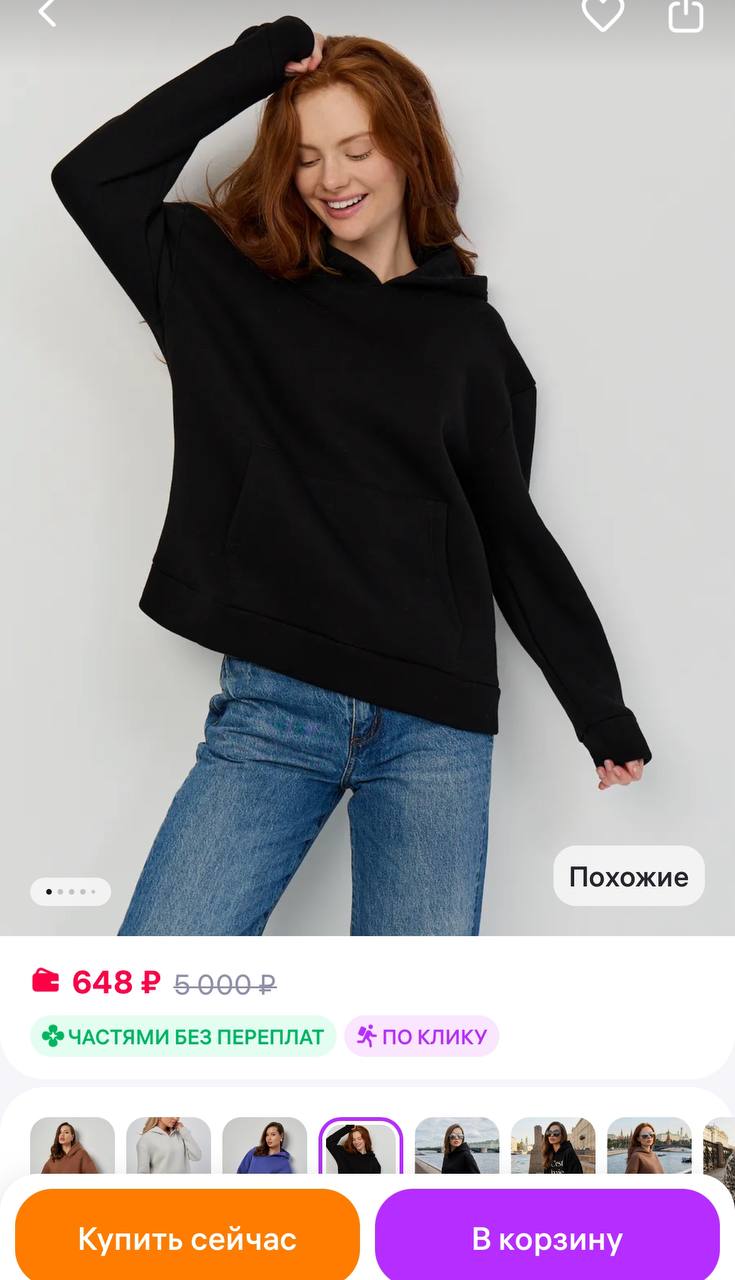Tap Купить сейчас to buy now
Image resolution: width=735 pixels, height=1280 pixels.
pos(187,1239)
